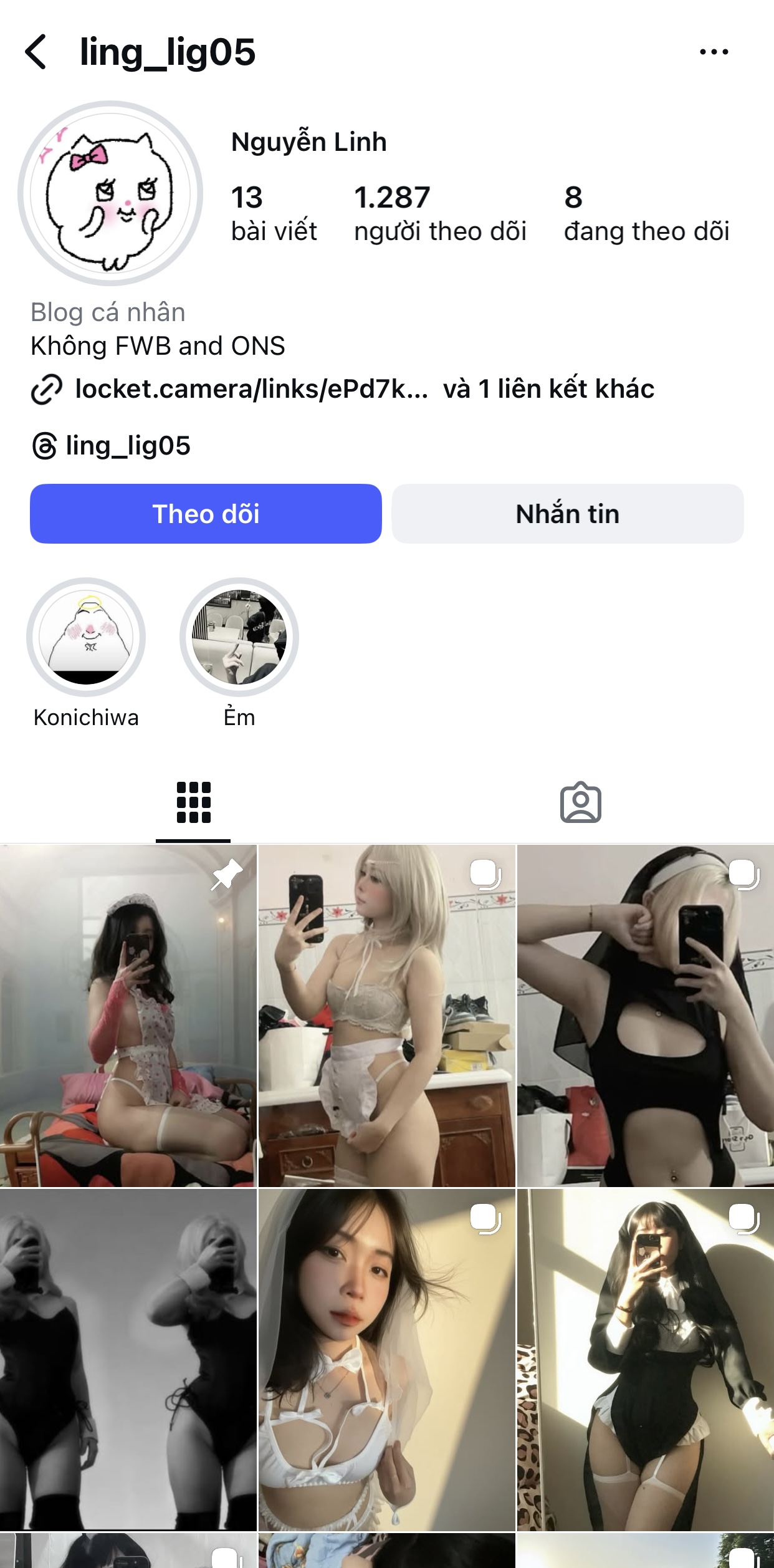The height and width of the screenshot is (1568, 774).
Task: Go back from ling_lig05 profile
Action: (x=36, y=52)
